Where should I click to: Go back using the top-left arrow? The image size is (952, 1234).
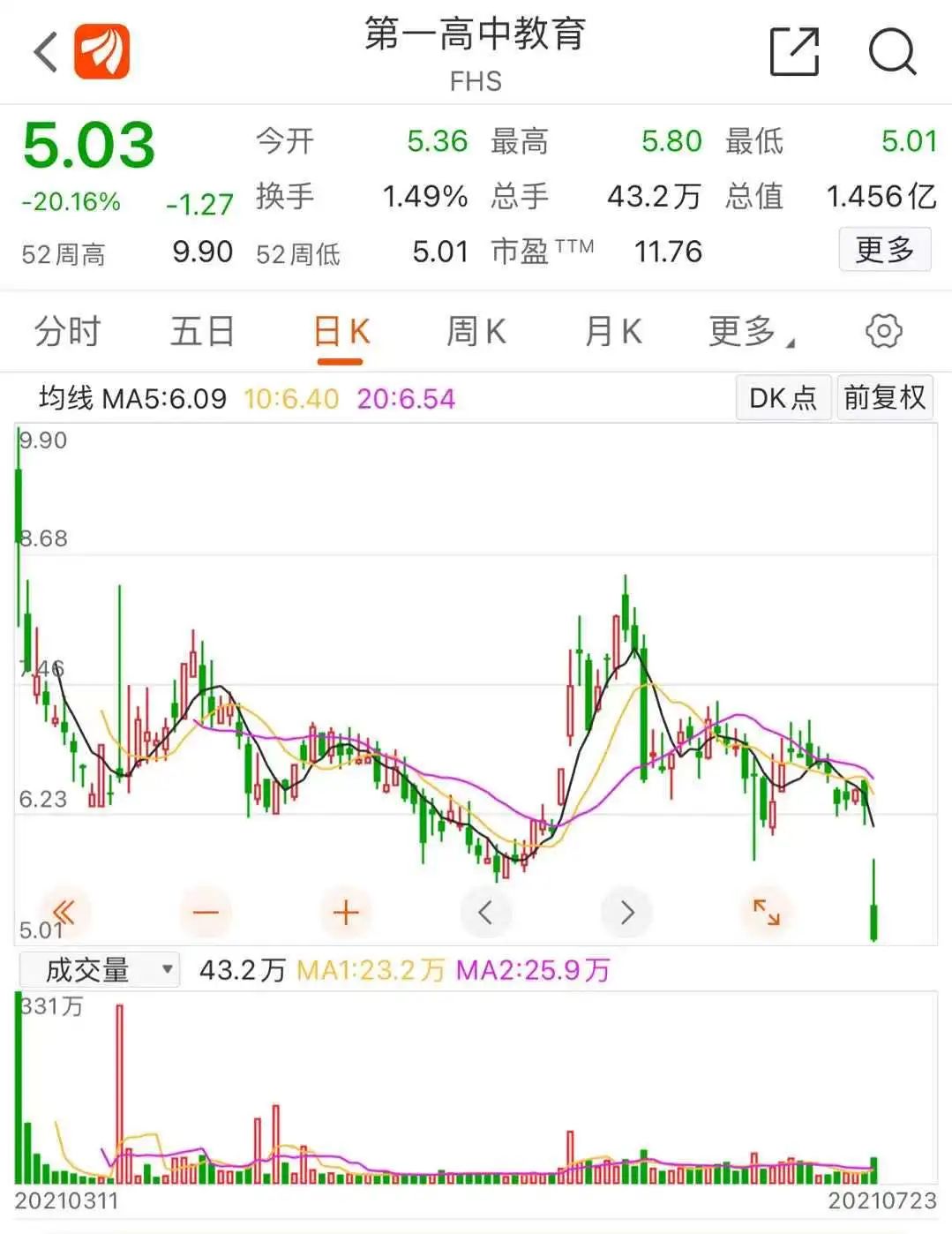click(x=46, y=52)
